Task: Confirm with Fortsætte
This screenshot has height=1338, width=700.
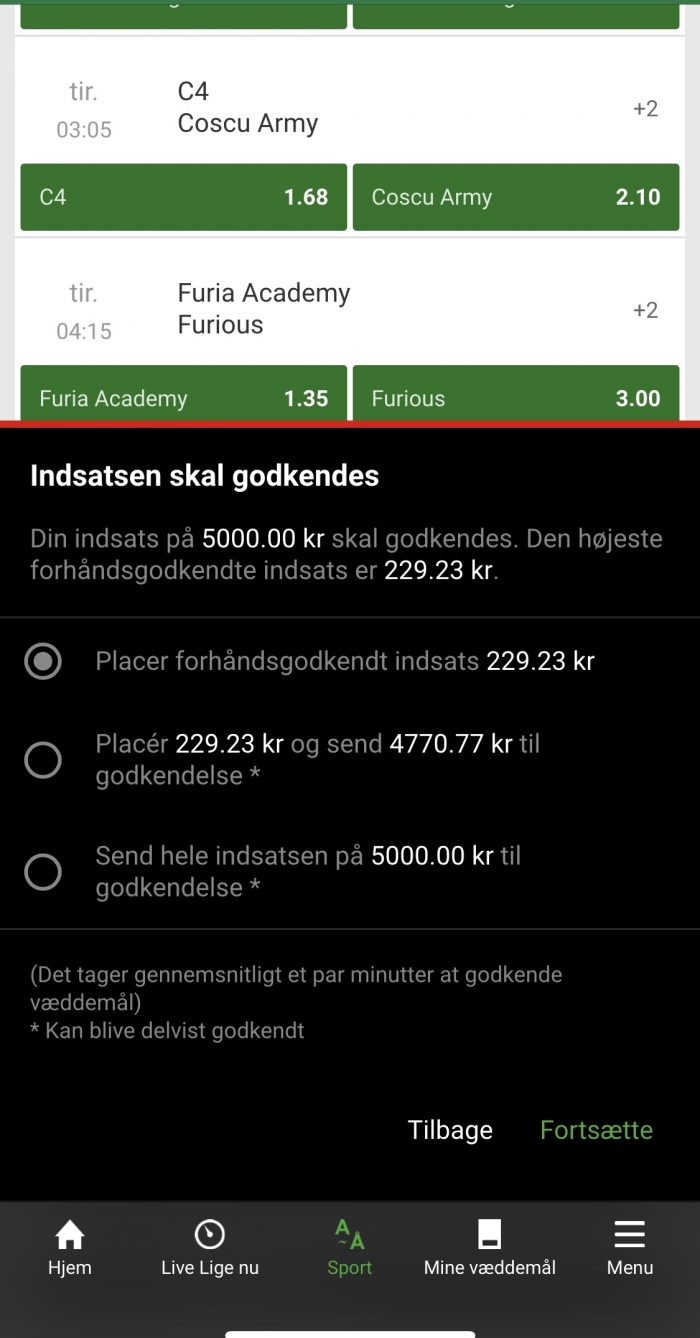Action: [x=596, y=1130]
